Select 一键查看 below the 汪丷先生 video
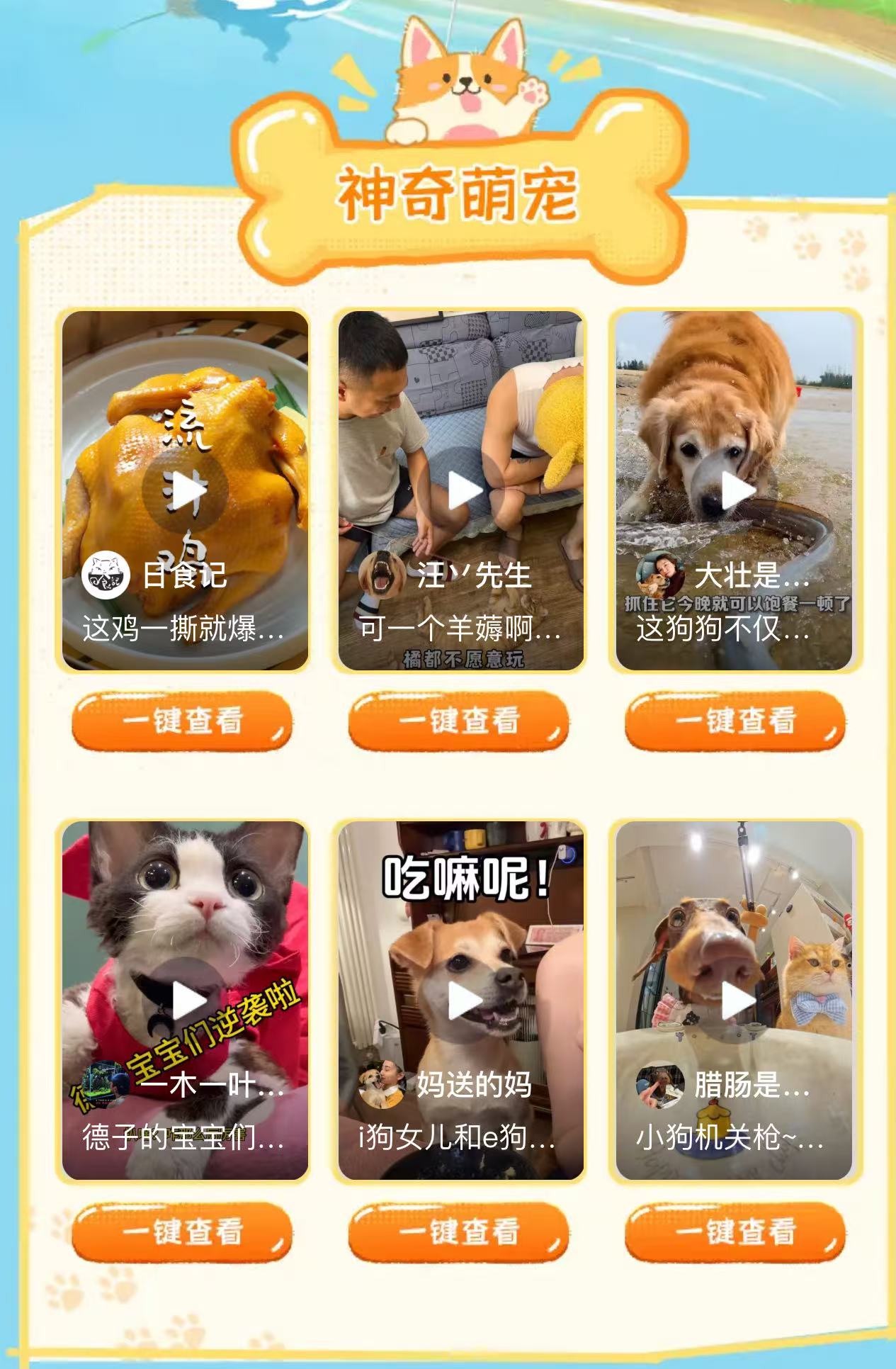 tap(458, 721)
